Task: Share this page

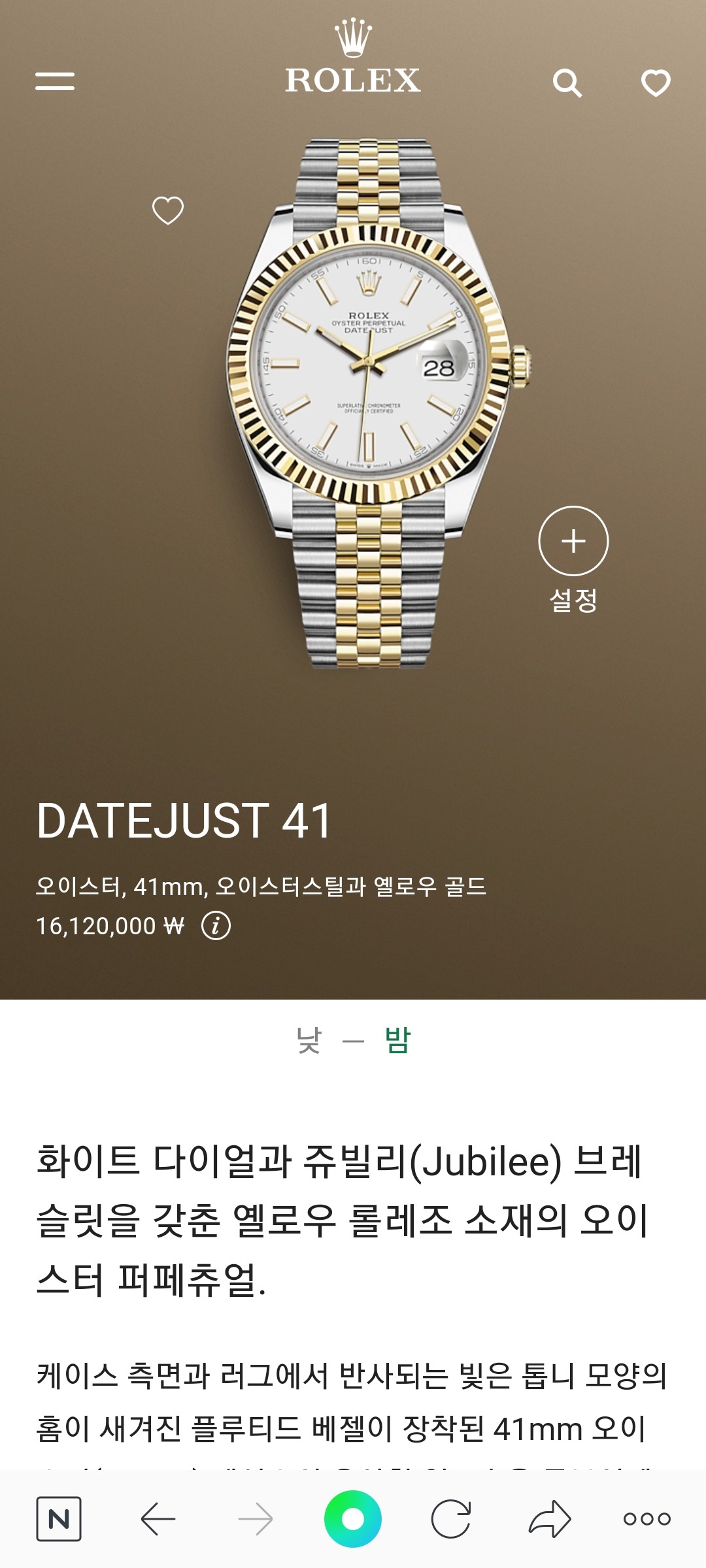Action: pos(549,1519)
